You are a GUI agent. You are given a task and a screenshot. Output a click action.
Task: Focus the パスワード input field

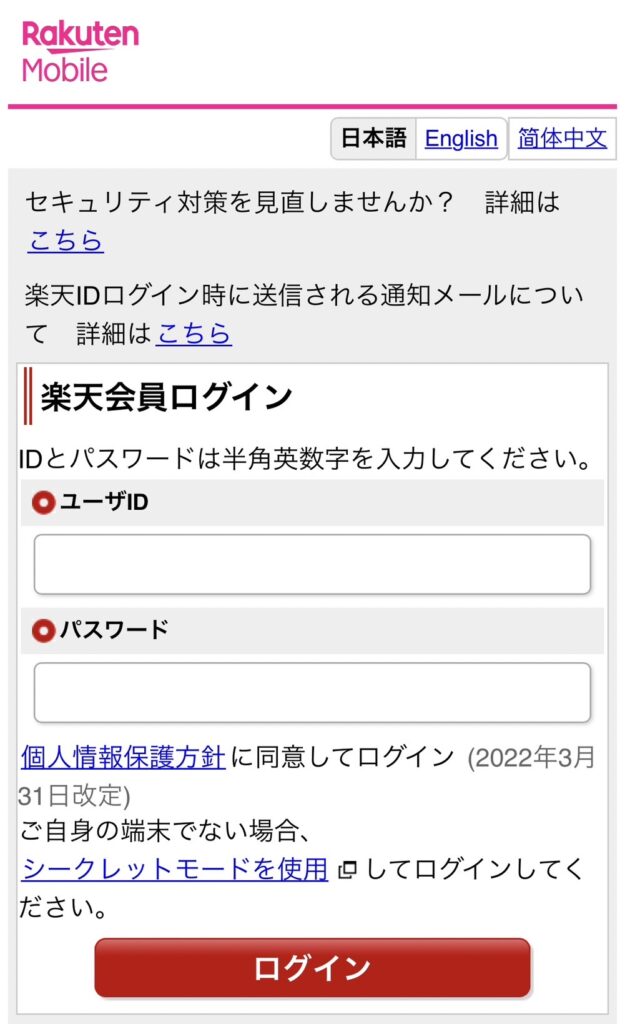click(x=312, y=692)
